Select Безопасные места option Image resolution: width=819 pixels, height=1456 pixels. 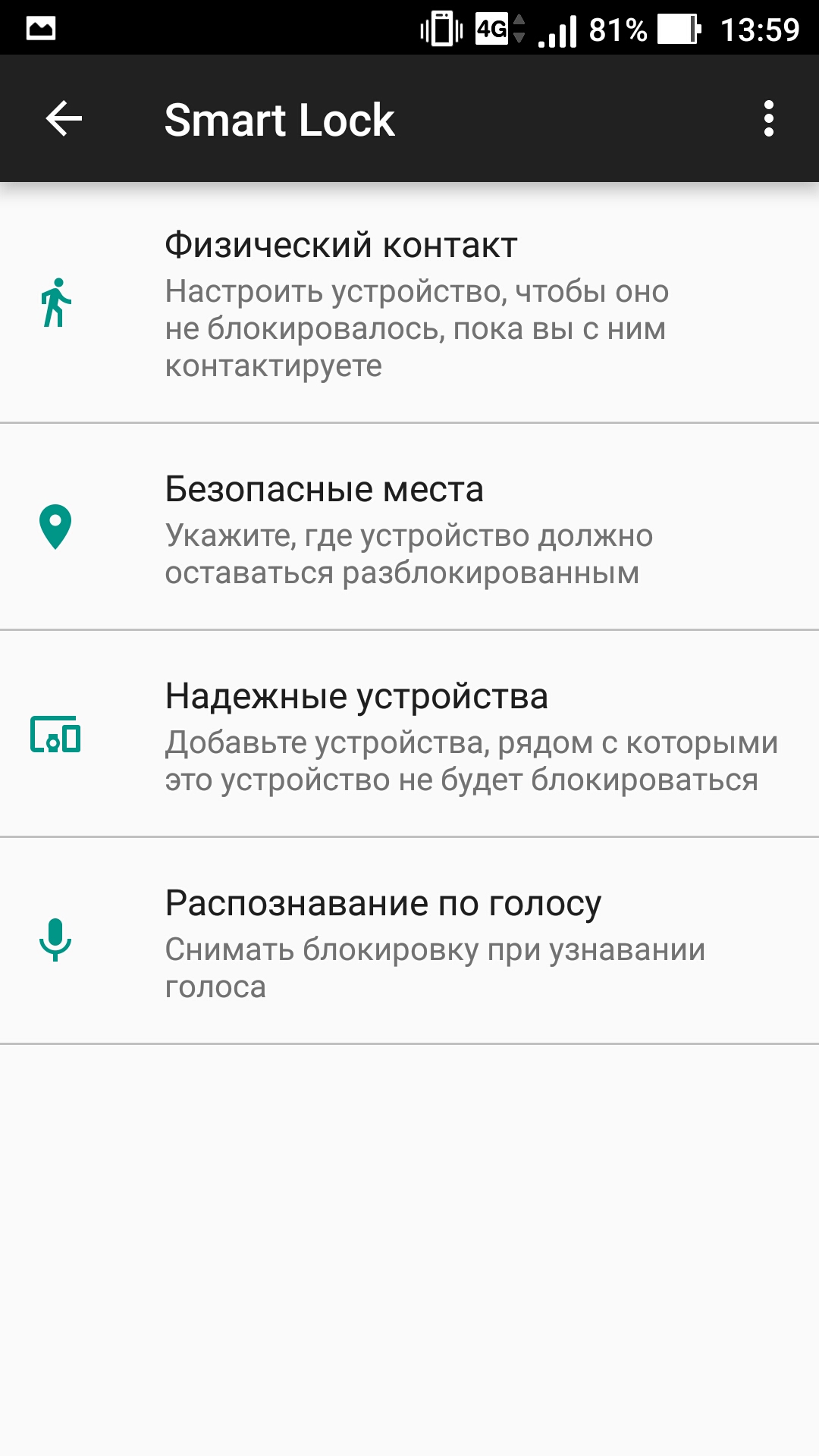[409, 527]
